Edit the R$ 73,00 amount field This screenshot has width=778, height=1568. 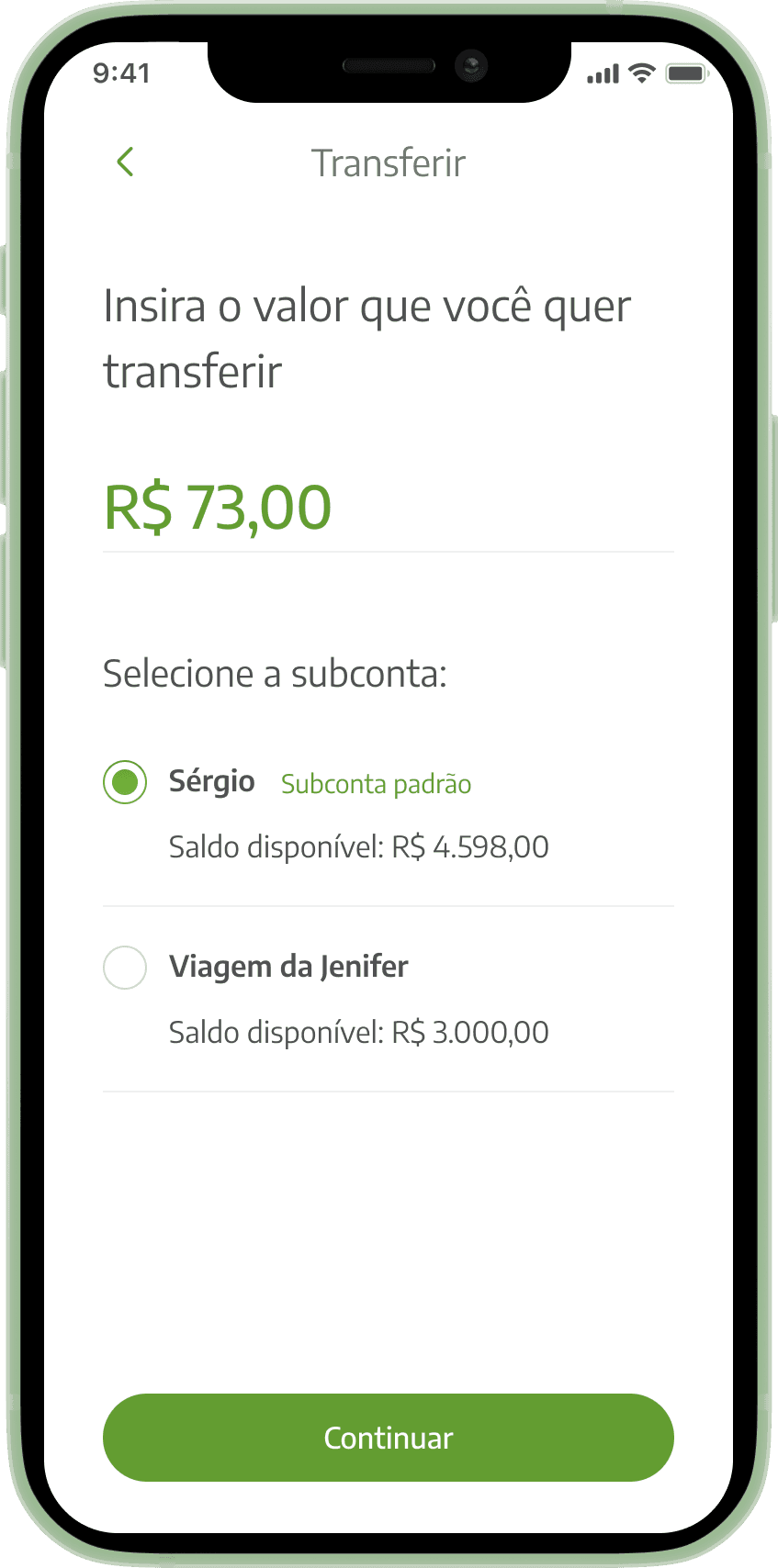pyautogui.click(x=388, y=508)
